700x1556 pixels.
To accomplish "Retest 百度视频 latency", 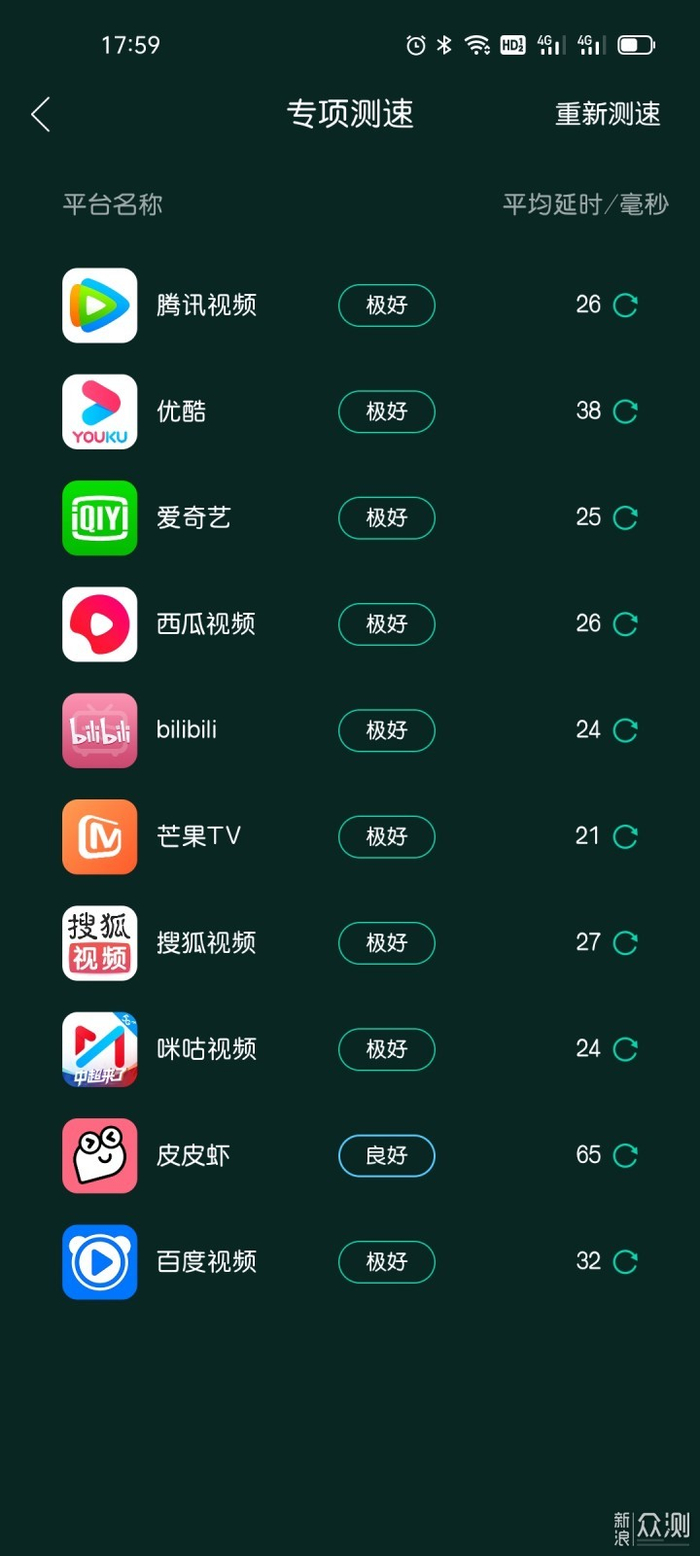I will tap(625, 1262).
